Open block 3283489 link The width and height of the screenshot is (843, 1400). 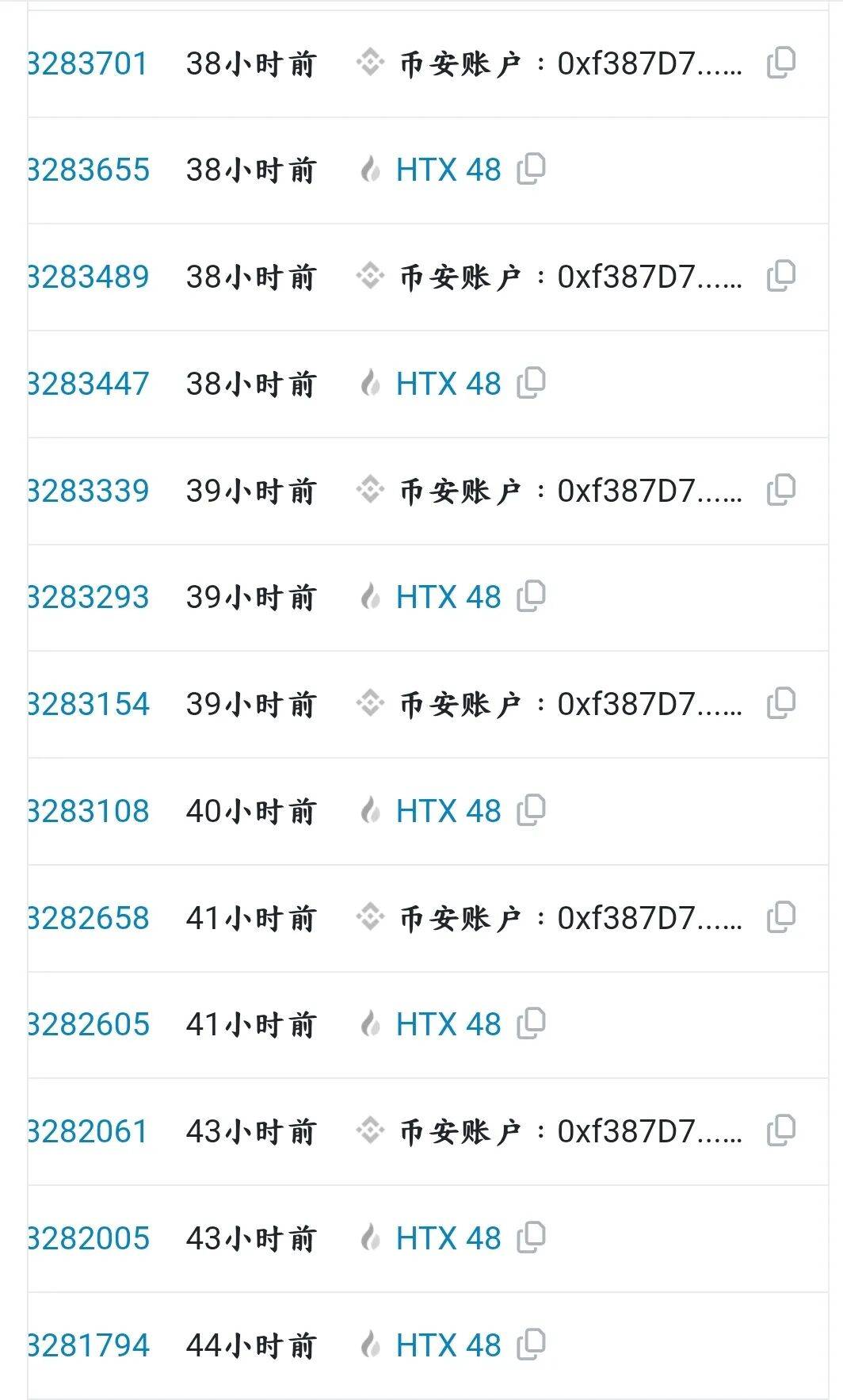point(88,277)
